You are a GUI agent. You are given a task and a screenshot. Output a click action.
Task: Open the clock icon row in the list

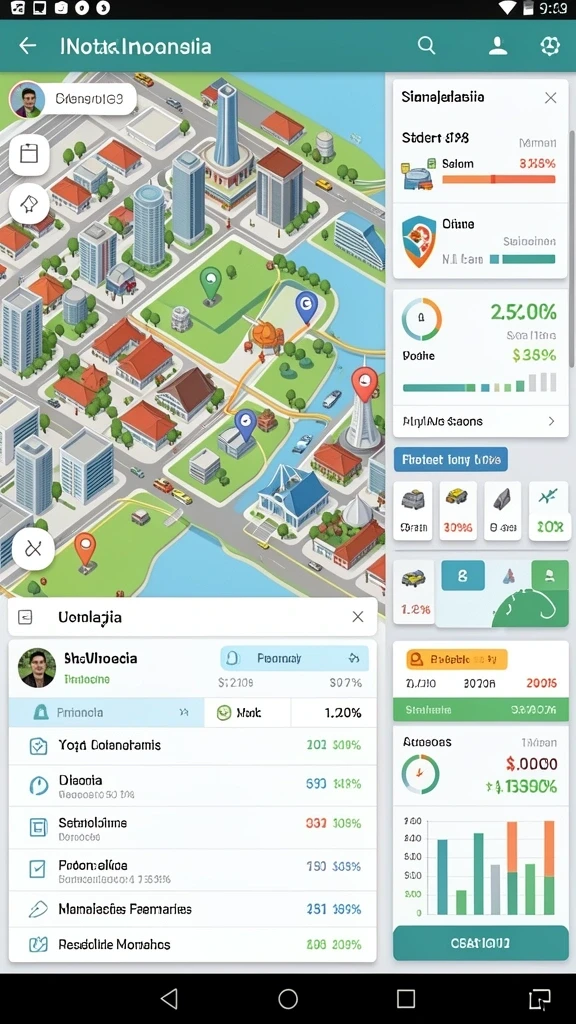pyautogui.click(x=193, y=786)
